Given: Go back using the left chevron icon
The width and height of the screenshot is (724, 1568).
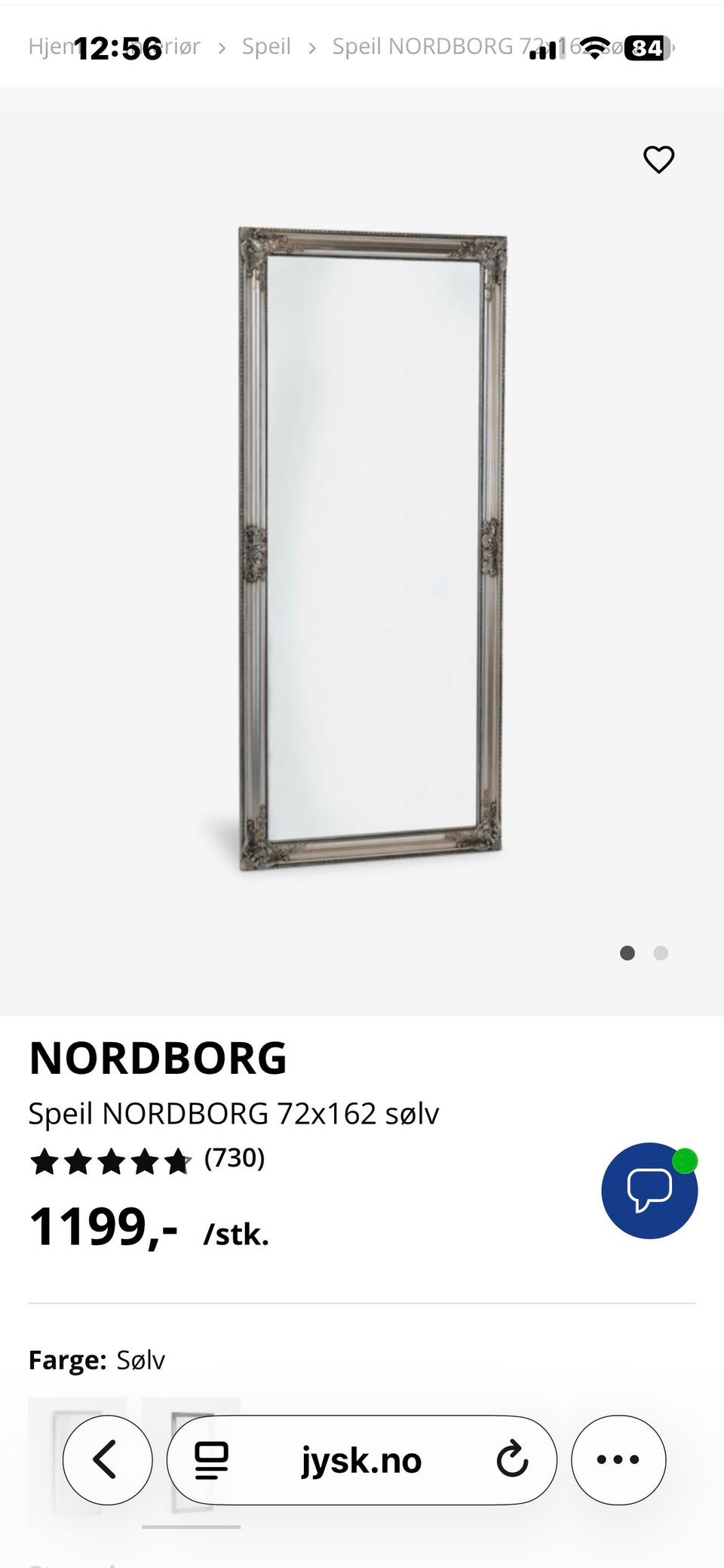Looking at the screenshot, I should (x=106, y=1459).
